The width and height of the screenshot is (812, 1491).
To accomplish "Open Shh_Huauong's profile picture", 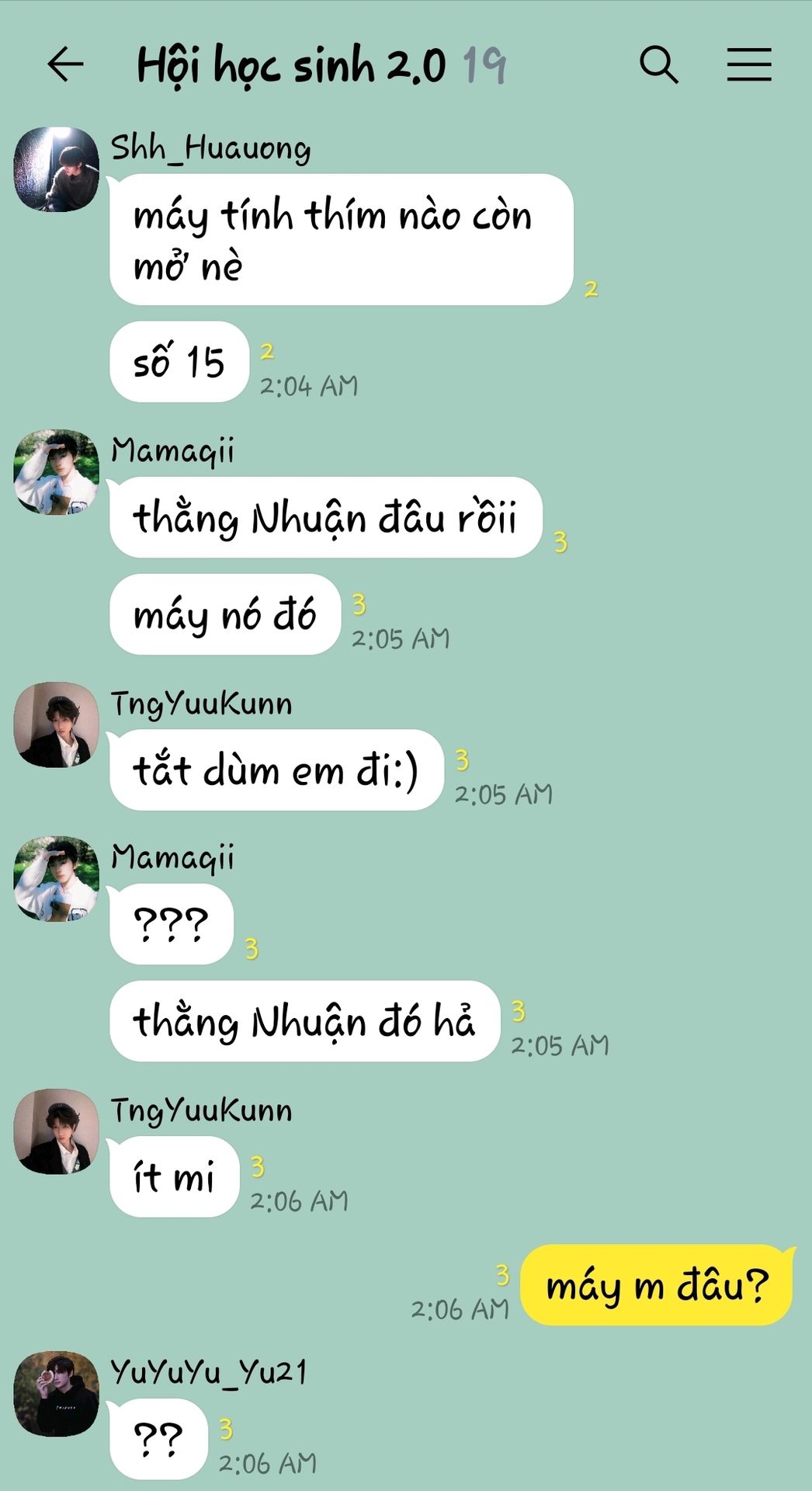I will point(57,169).
